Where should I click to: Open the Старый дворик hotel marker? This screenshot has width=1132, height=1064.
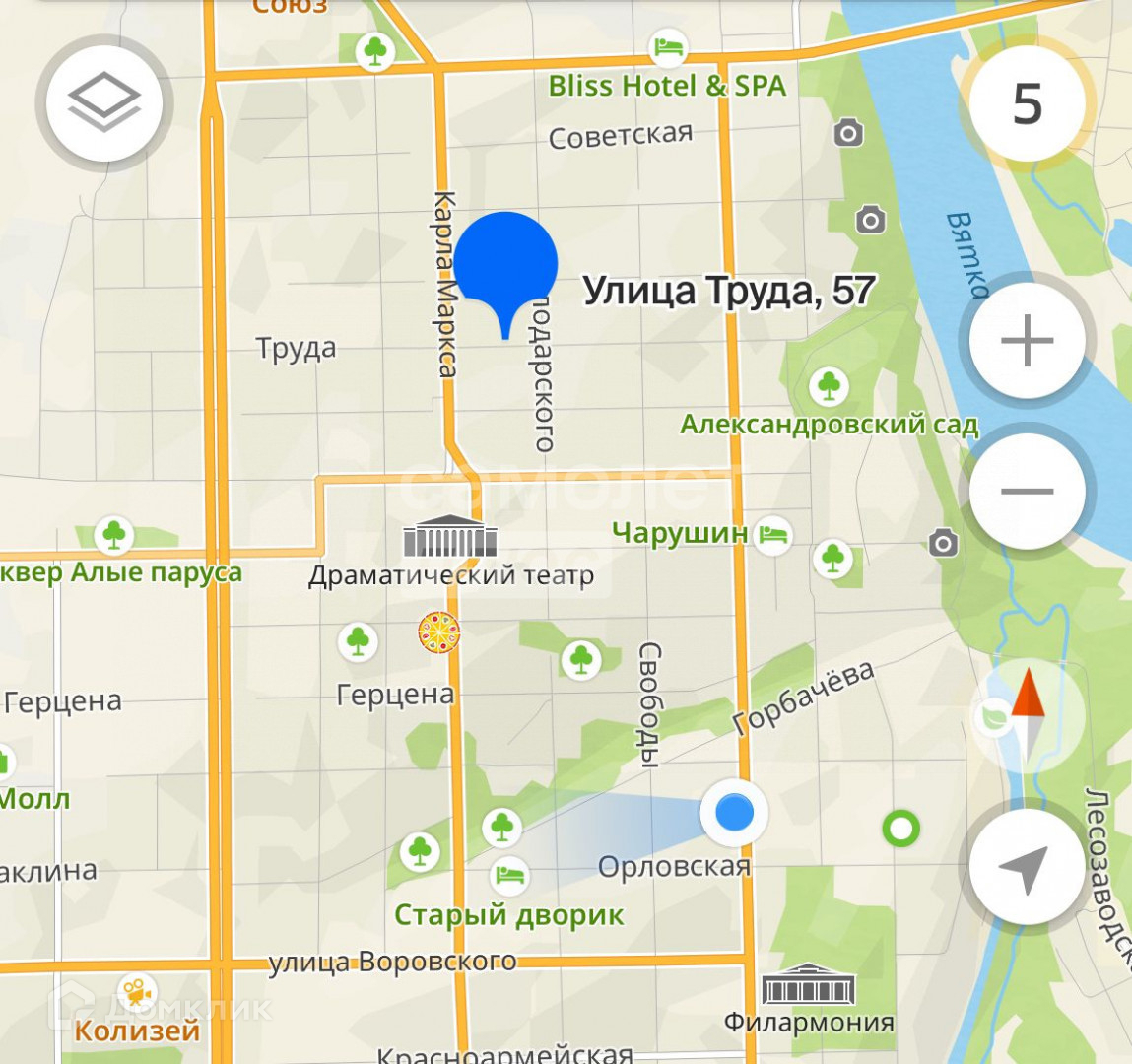coord(509,874)
